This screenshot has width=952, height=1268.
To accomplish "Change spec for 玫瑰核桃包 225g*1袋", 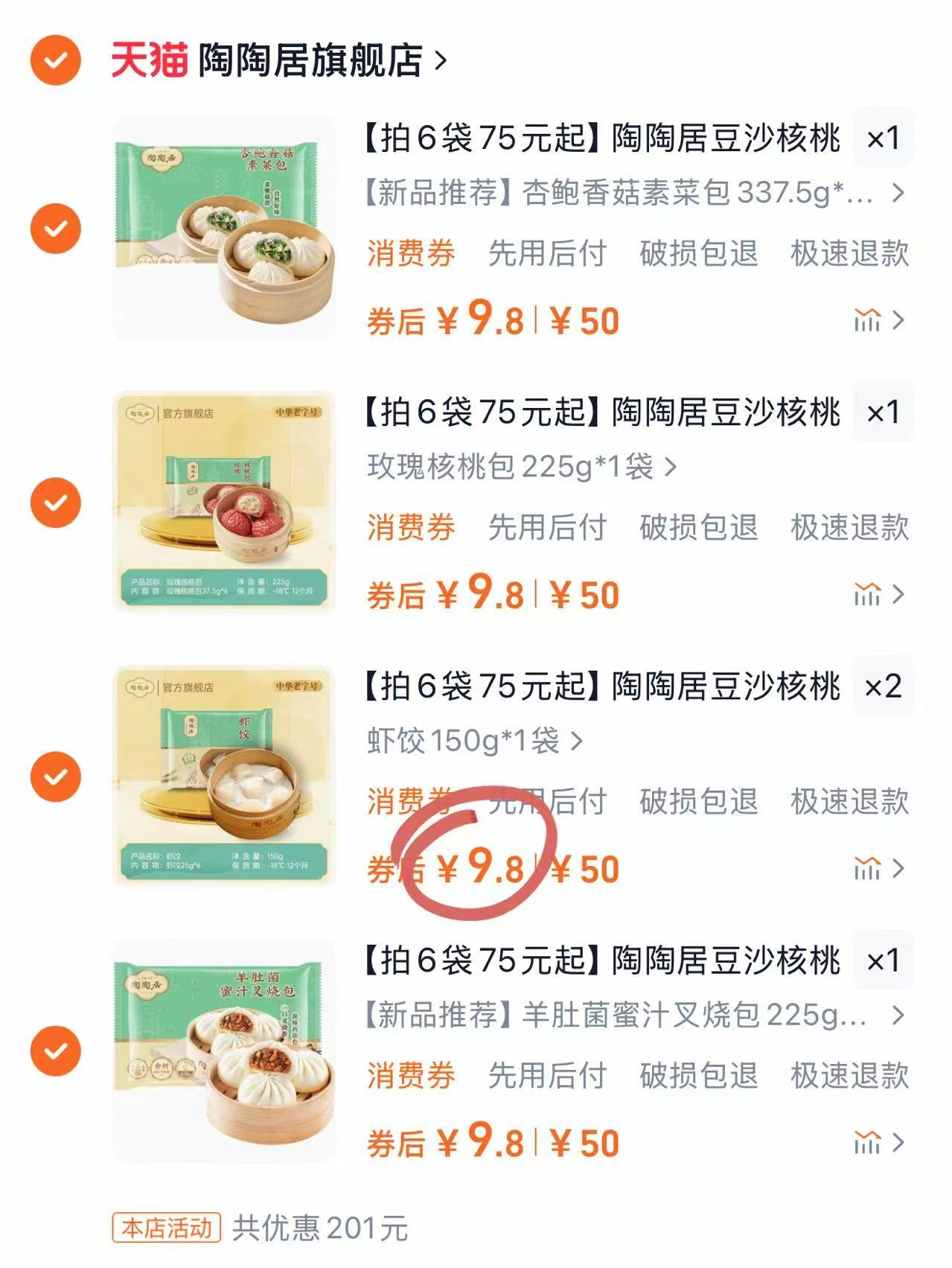I will tap(521, 468).
